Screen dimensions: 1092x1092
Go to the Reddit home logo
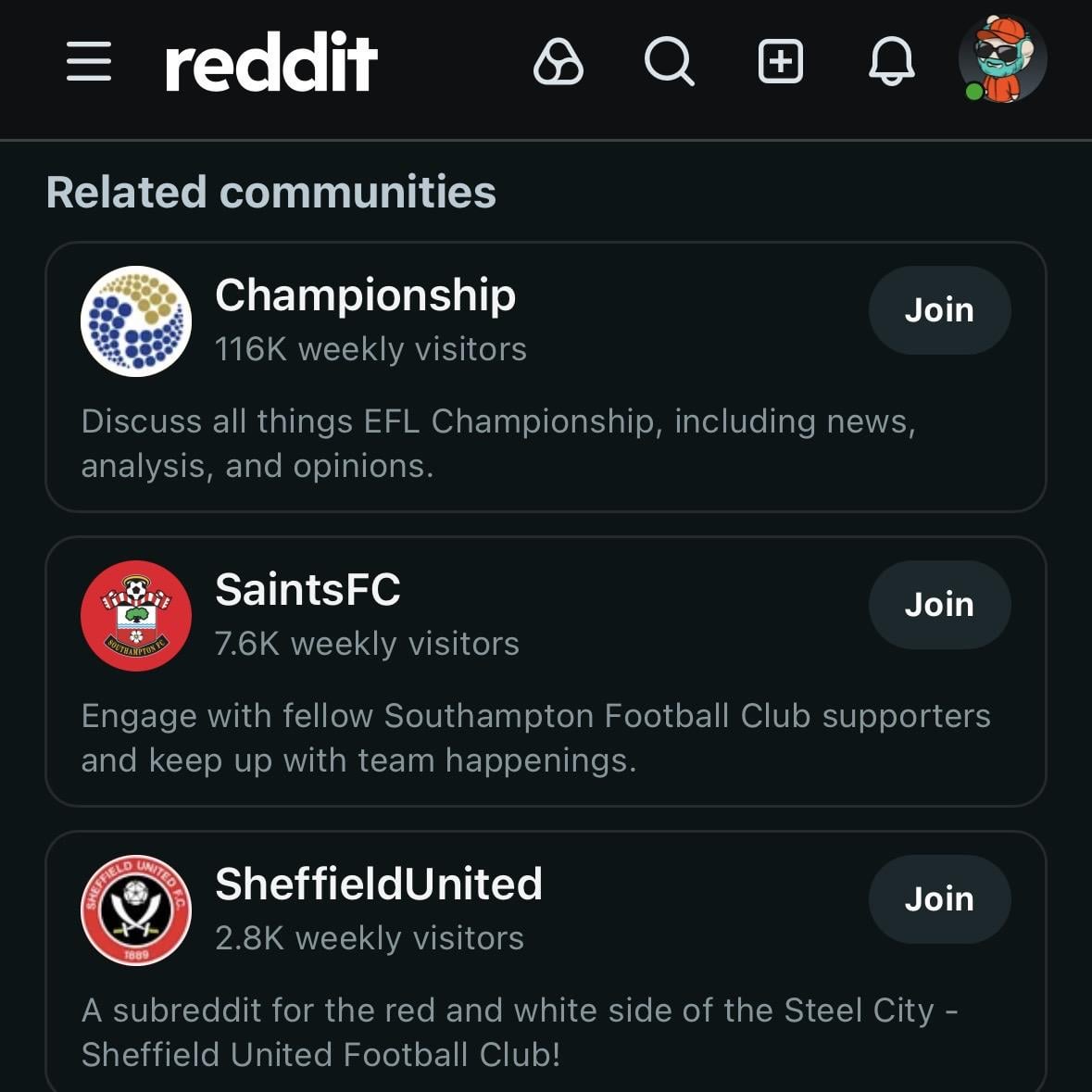(270, 63)
